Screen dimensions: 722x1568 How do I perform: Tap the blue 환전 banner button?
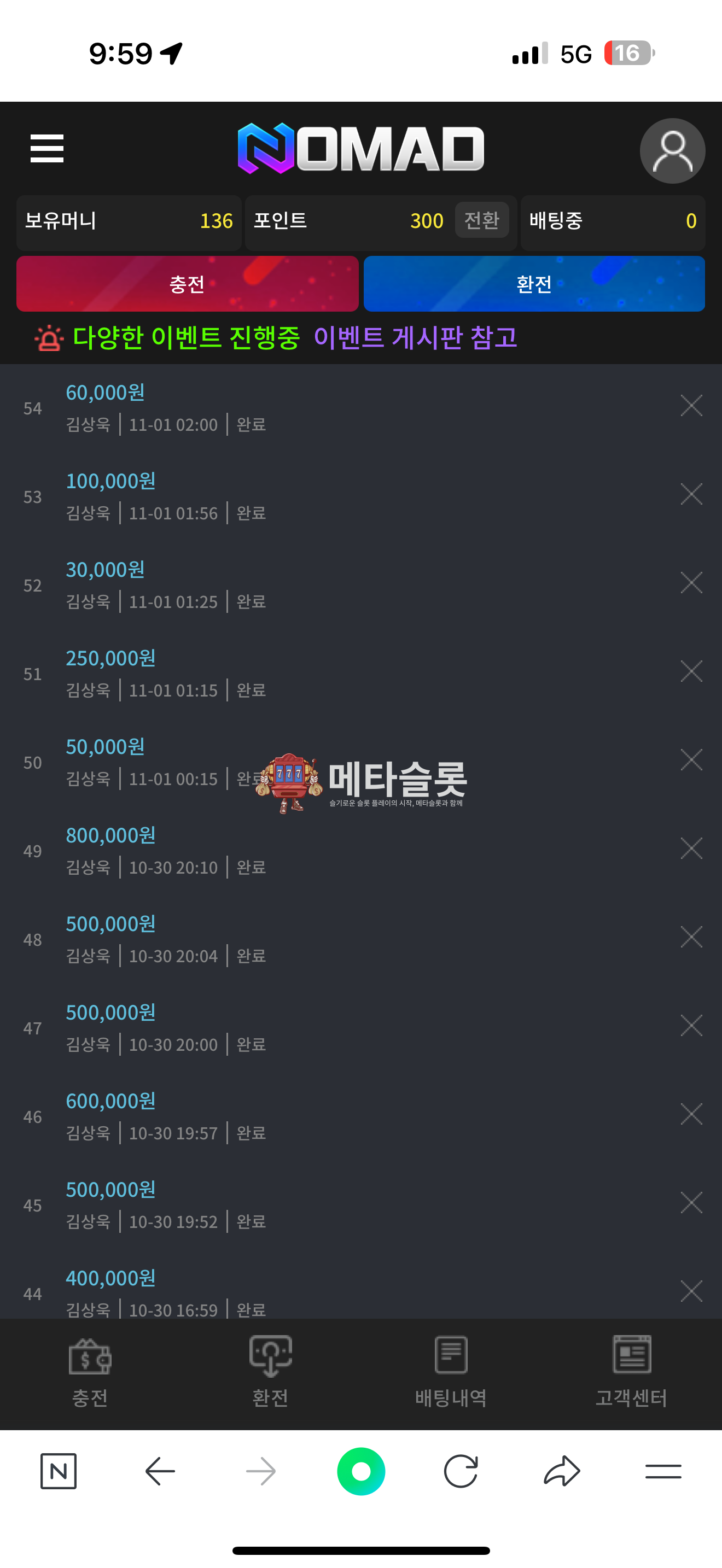point(534,284)
